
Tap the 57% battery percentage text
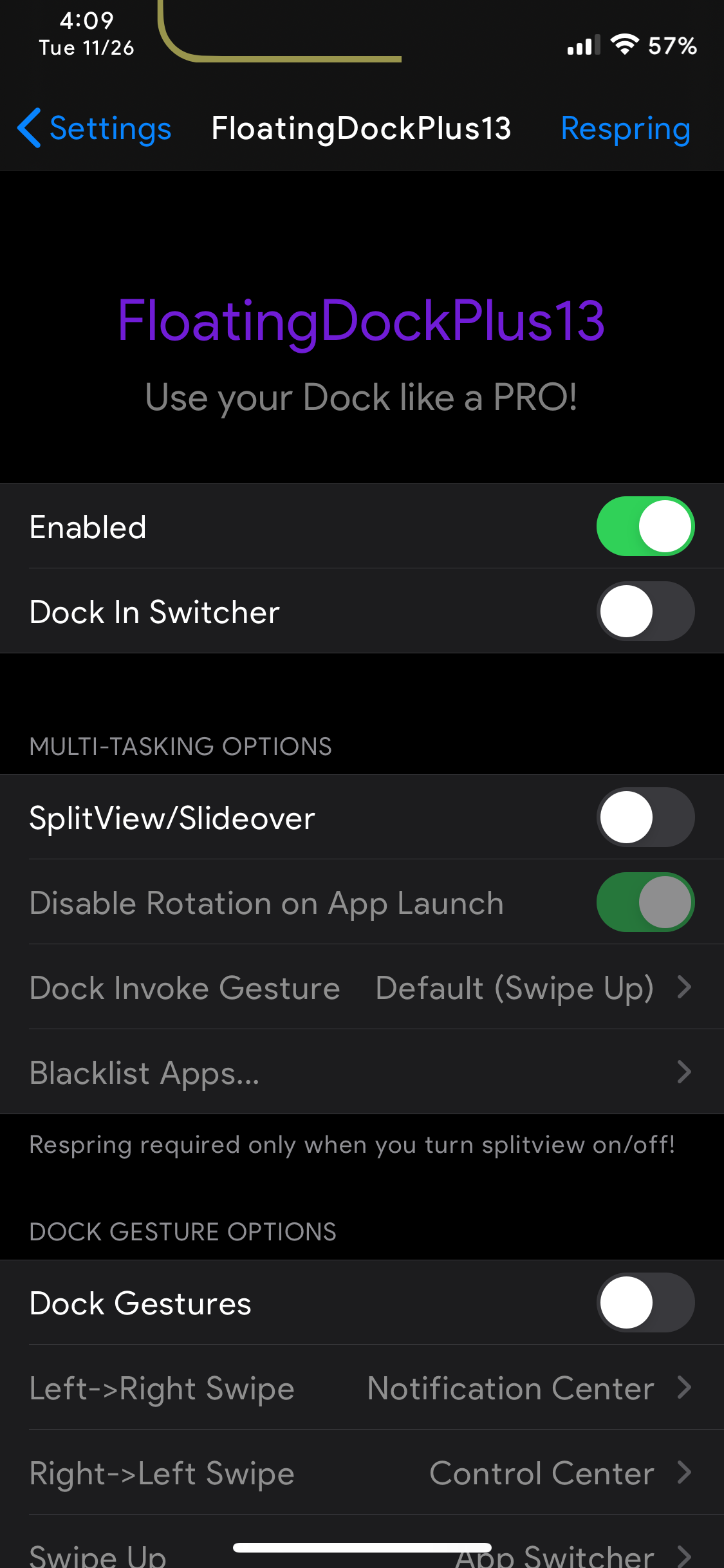671,45
